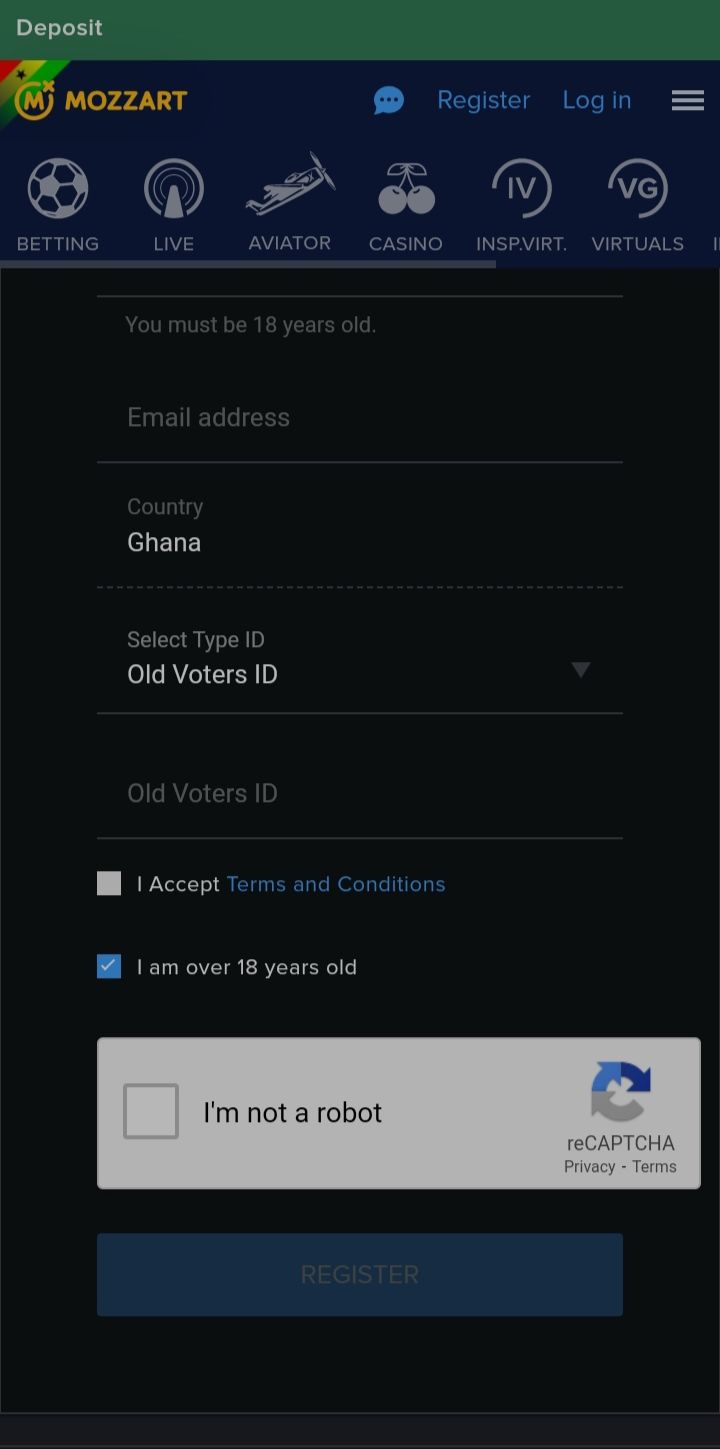Uncheck the over 18 years old box
720x1449 pixels.
(109, 967)
